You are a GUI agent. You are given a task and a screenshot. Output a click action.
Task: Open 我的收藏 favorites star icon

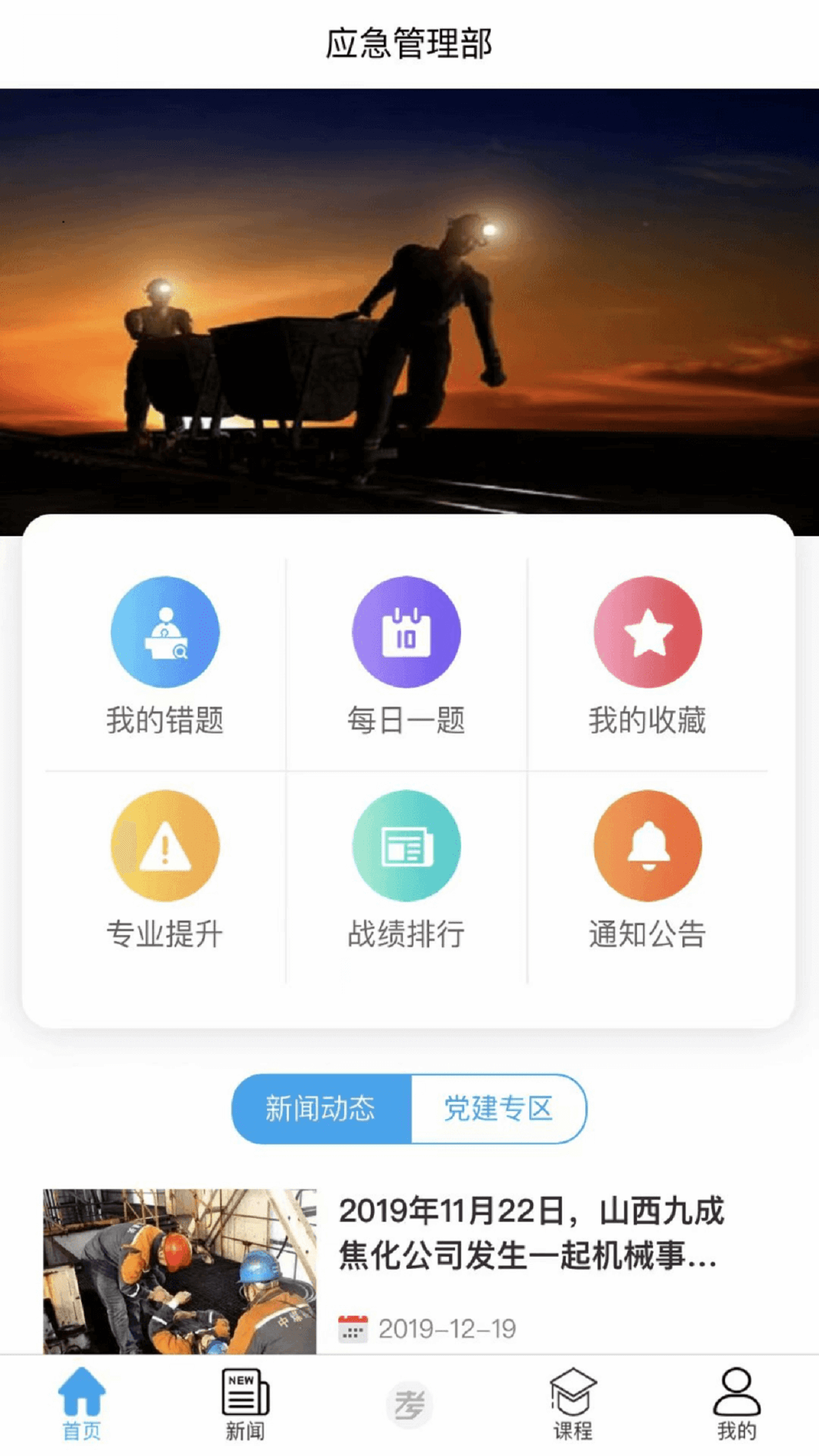tap(648, 632)
